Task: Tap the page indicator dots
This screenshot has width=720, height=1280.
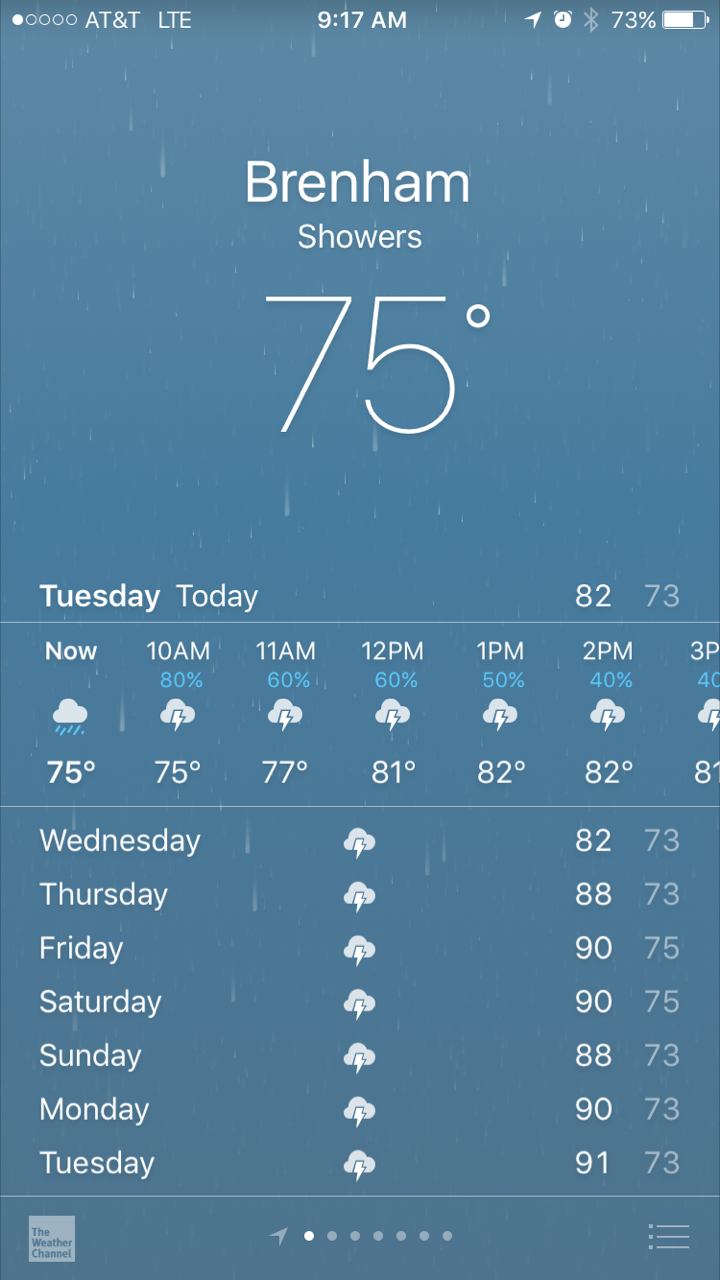Action: click(x=362, y=1236)
